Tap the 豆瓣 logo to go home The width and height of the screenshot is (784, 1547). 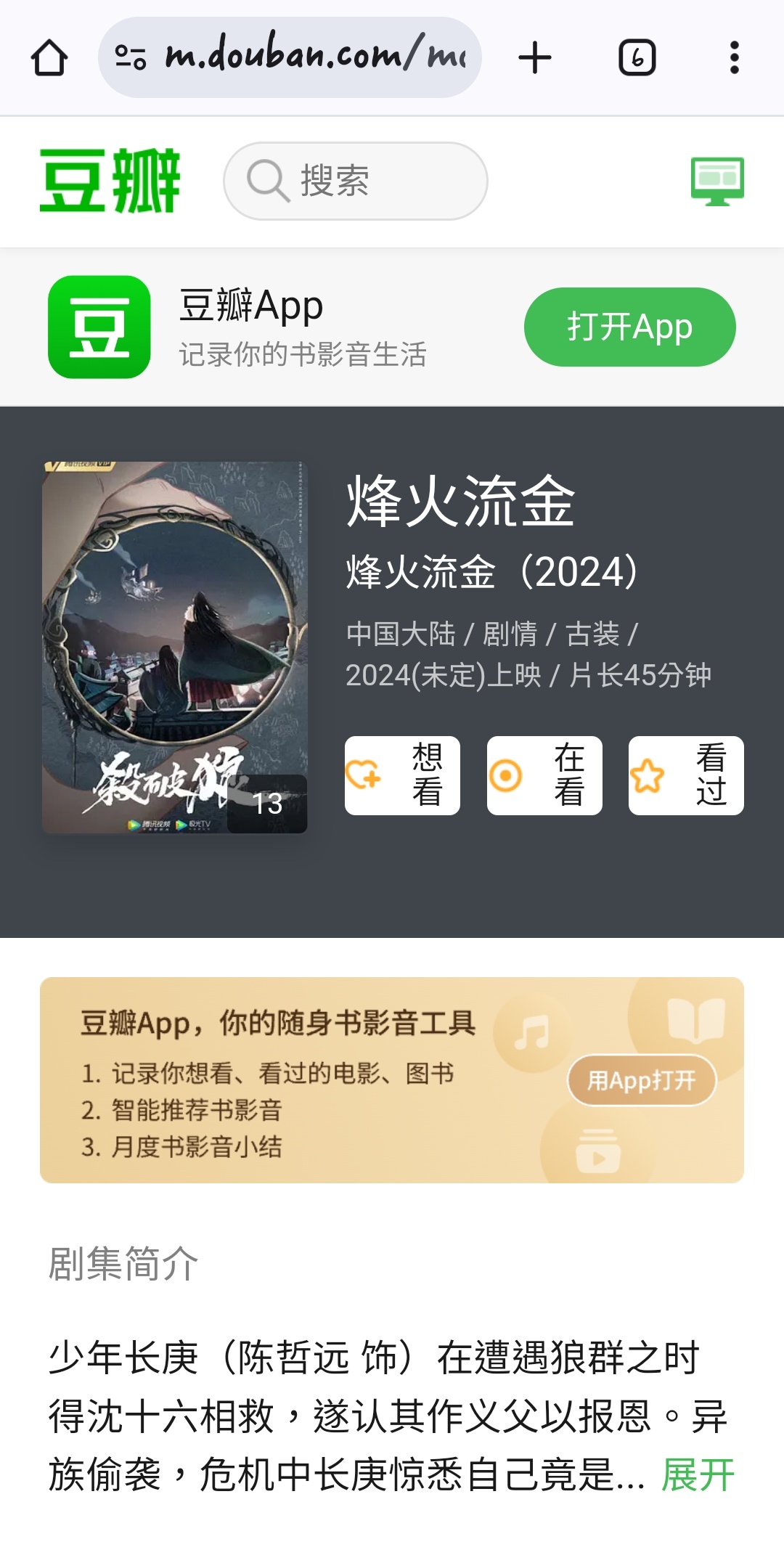[x=110, y=181]
